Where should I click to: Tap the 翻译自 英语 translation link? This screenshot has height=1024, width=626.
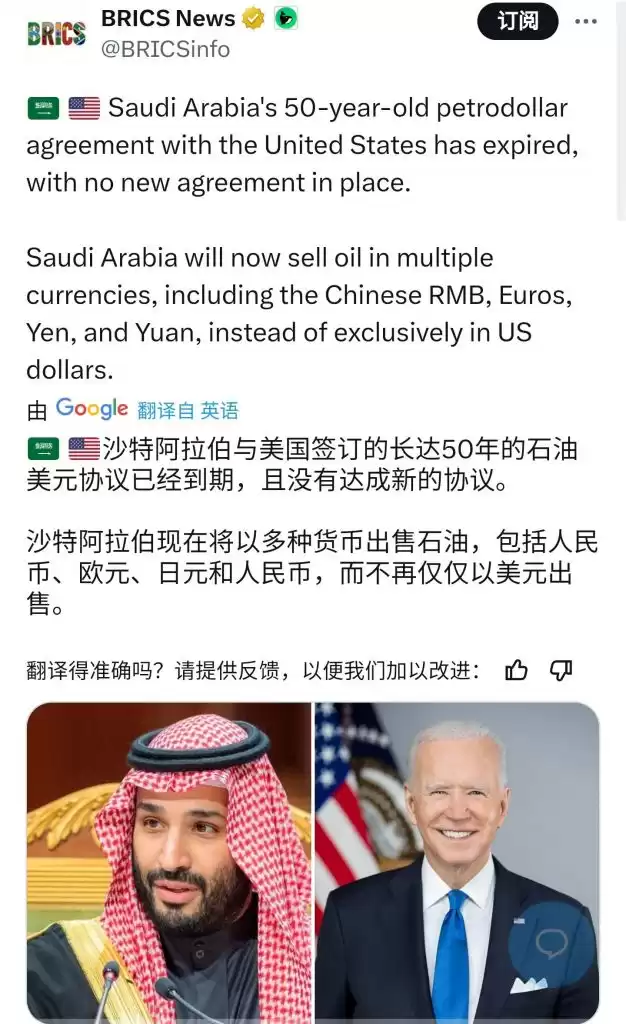click(x=188, y=410)
